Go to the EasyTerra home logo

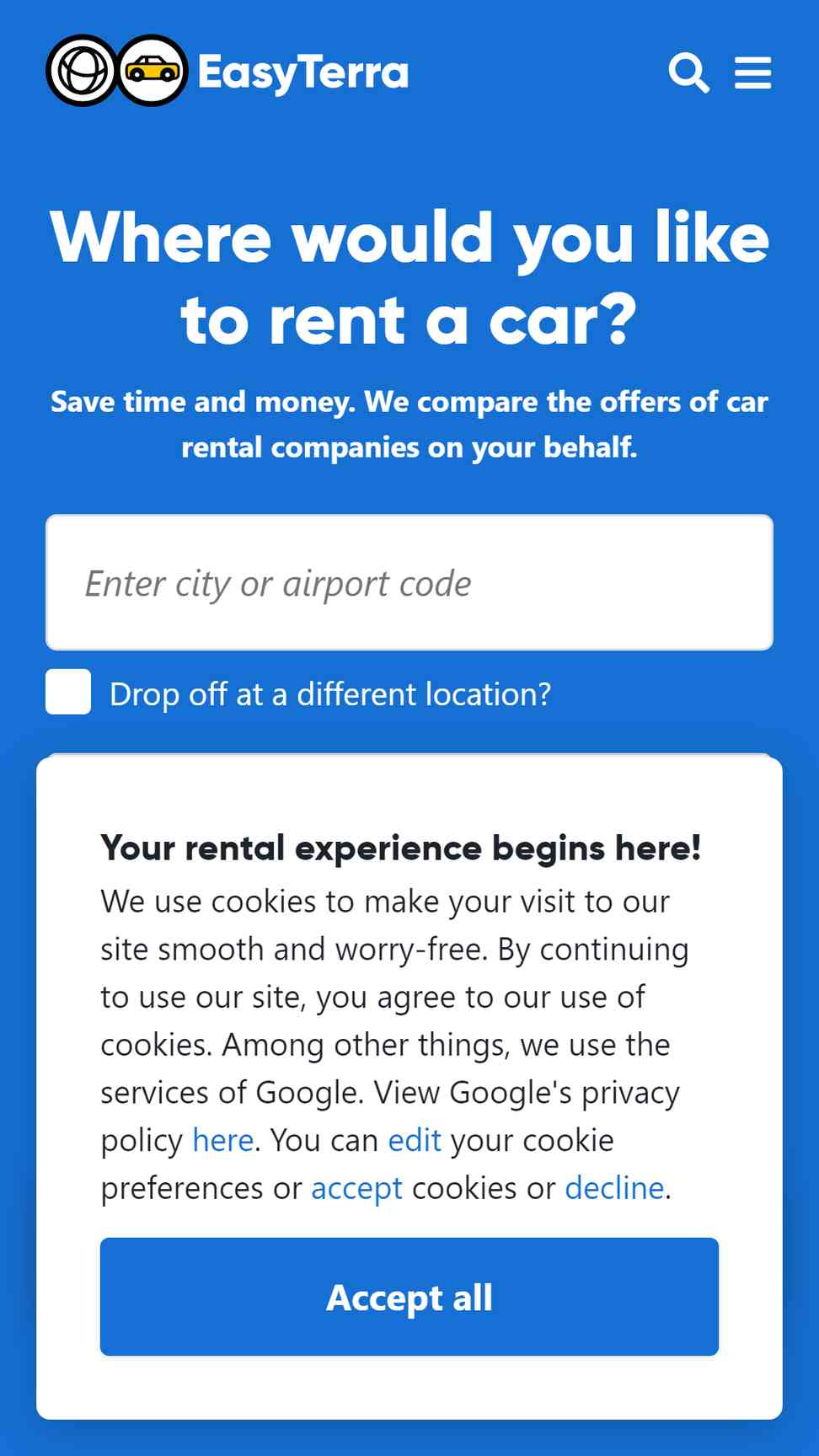pyautogui.click(x=227, y=71)
